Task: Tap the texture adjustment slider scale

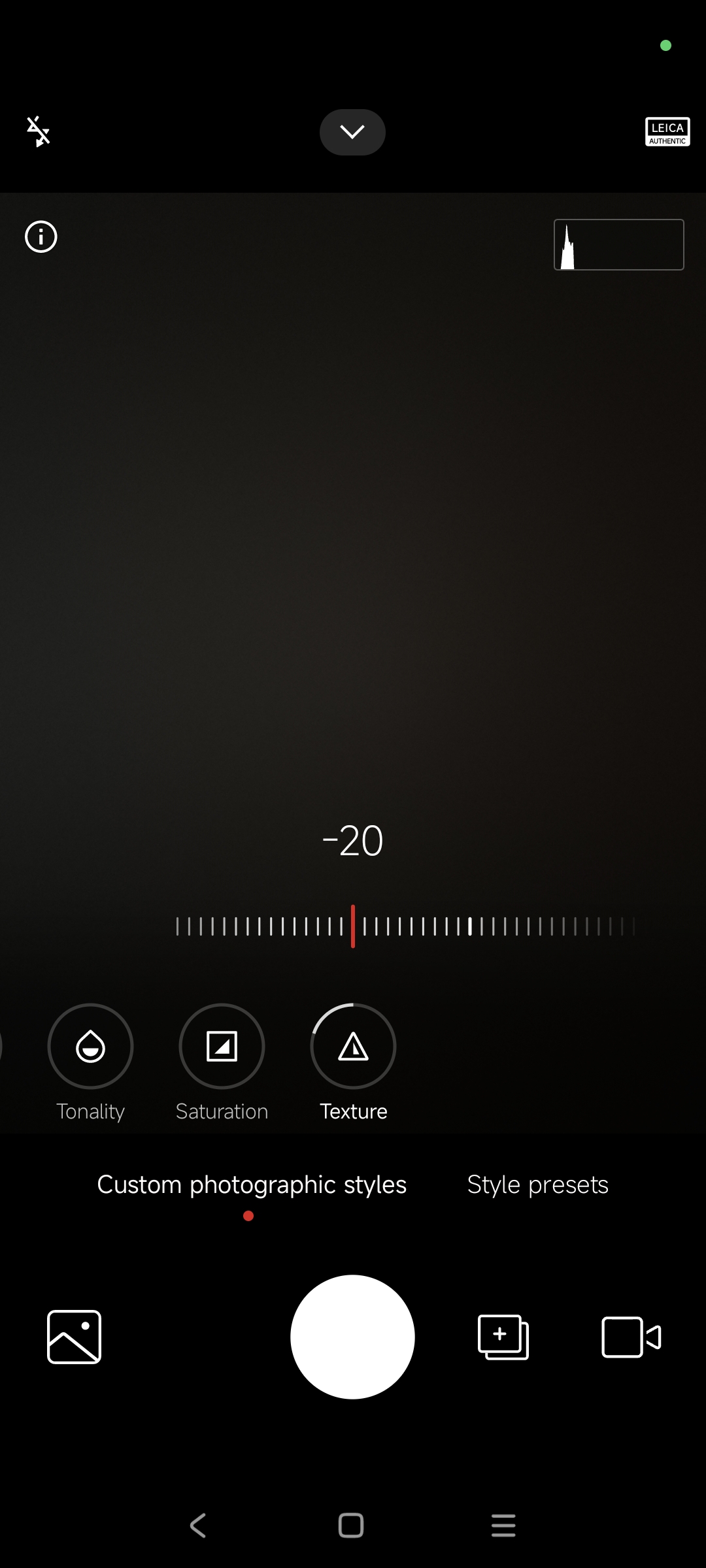Action: tap(405, 926)
